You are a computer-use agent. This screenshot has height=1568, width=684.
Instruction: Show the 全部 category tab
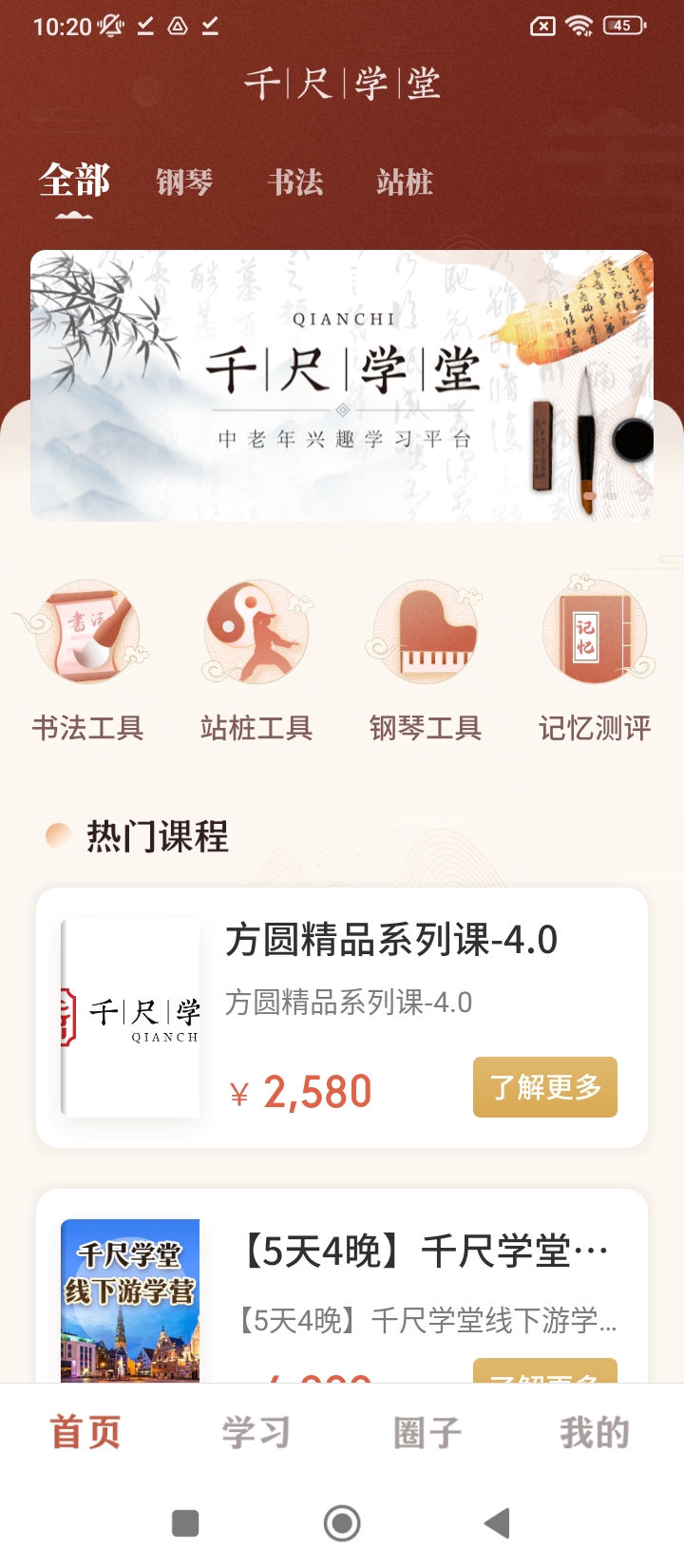[x=74, y=181]
